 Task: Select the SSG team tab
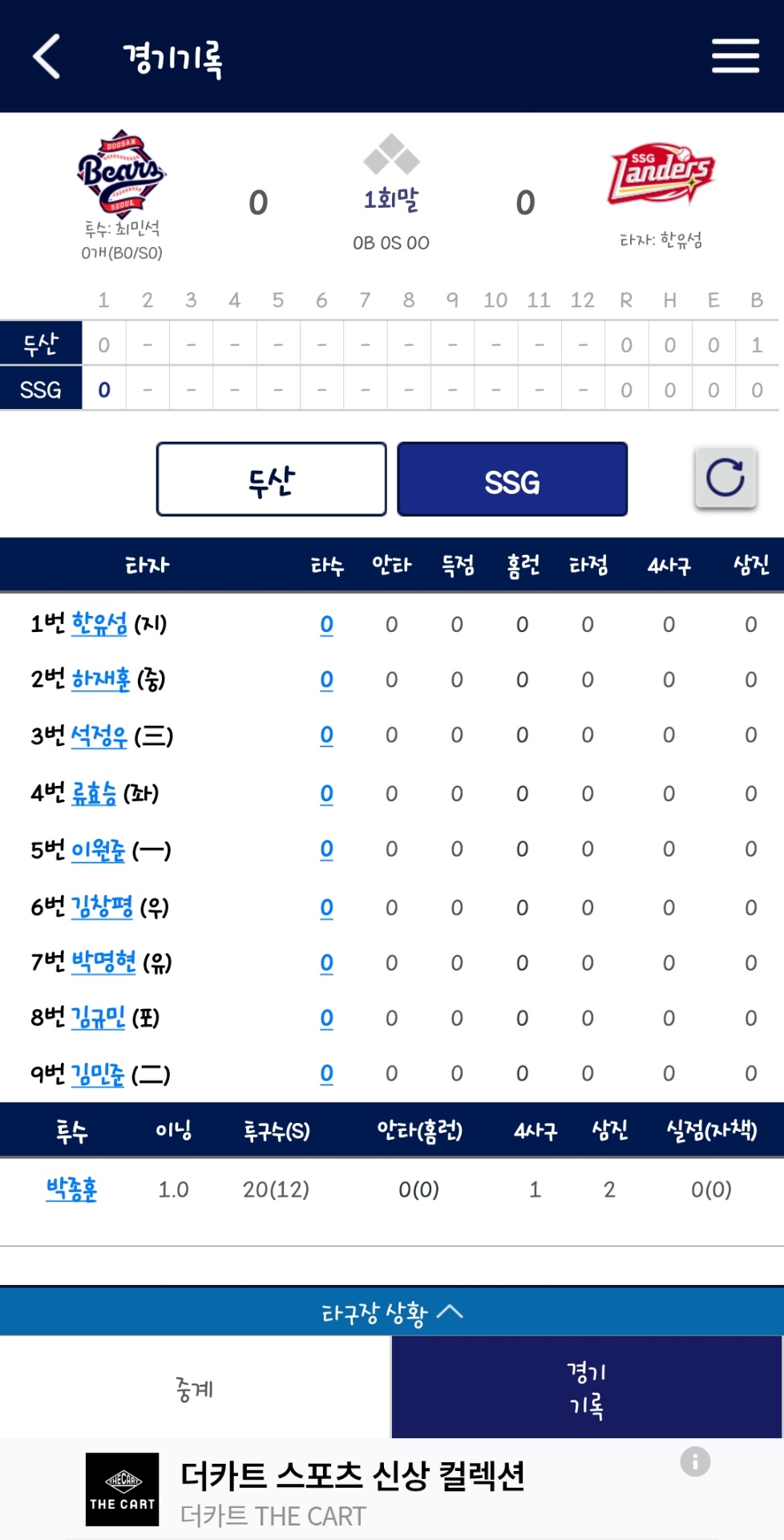(512, 480)
